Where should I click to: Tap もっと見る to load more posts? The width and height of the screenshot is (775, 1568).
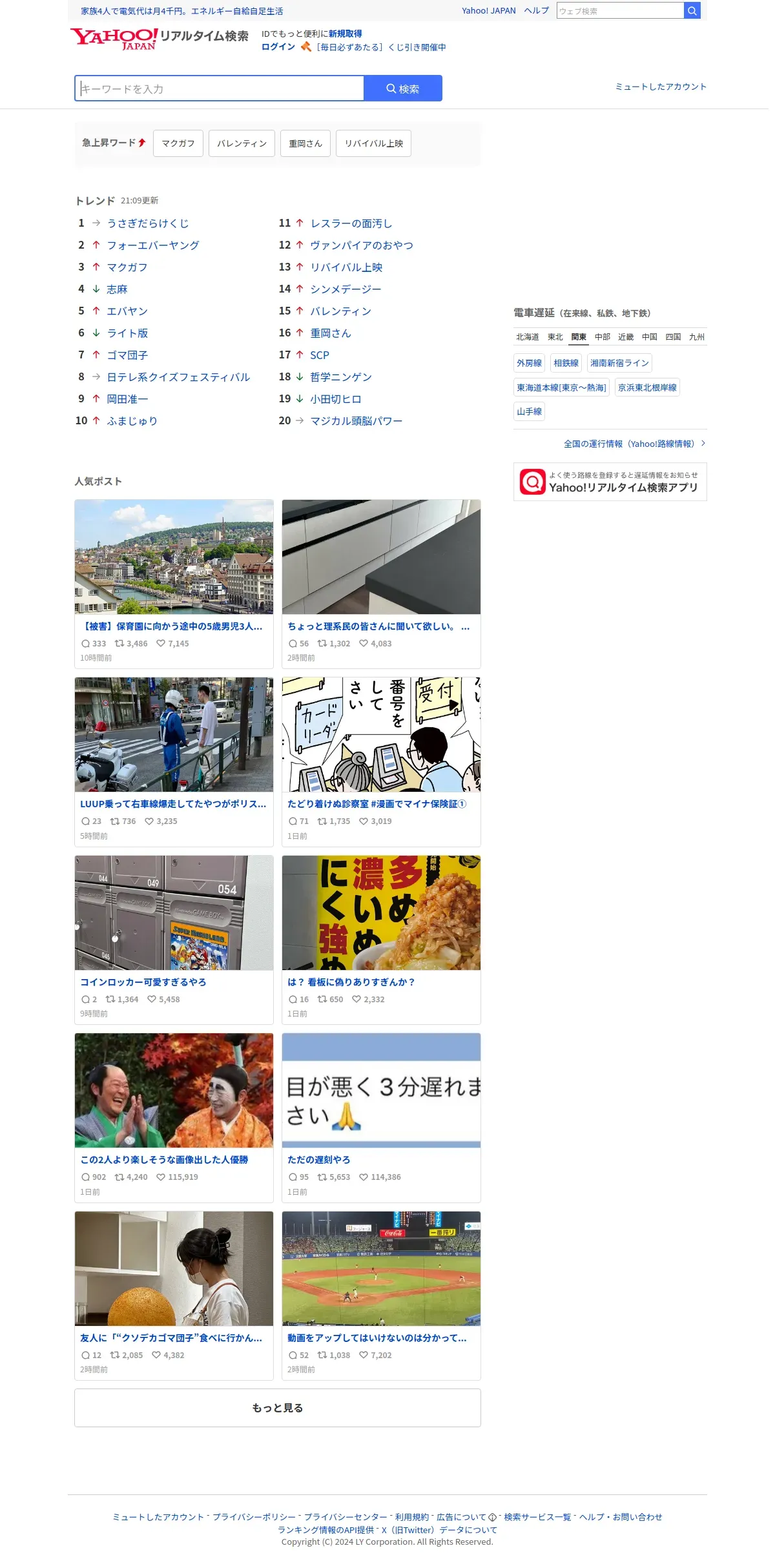coord(278,1408)
